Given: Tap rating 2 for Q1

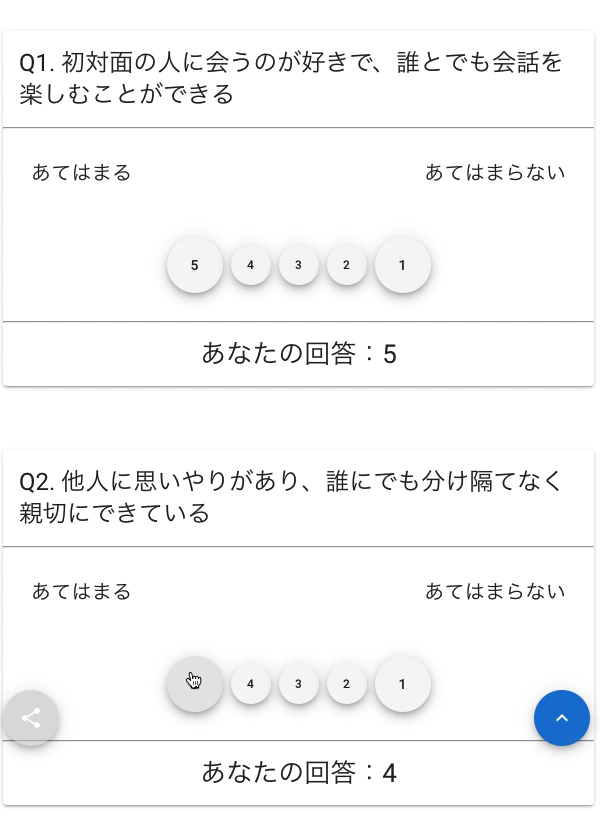Looking at the screenshot, I should click(x=347, y=265).
